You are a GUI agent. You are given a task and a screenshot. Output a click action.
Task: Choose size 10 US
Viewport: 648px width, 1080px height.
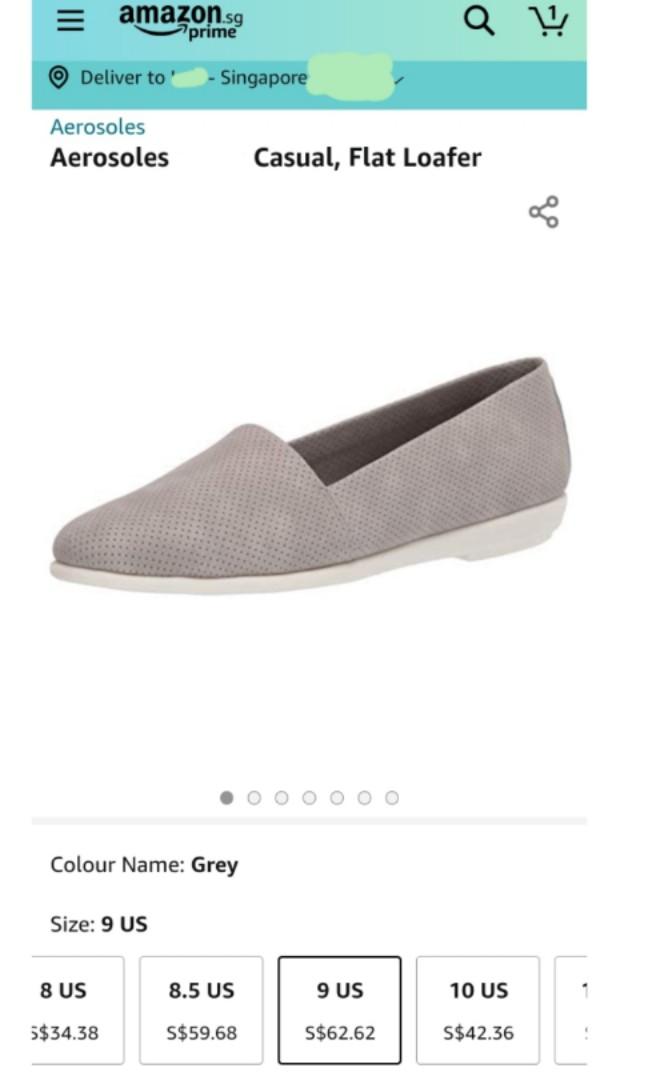pos(478,1010)
